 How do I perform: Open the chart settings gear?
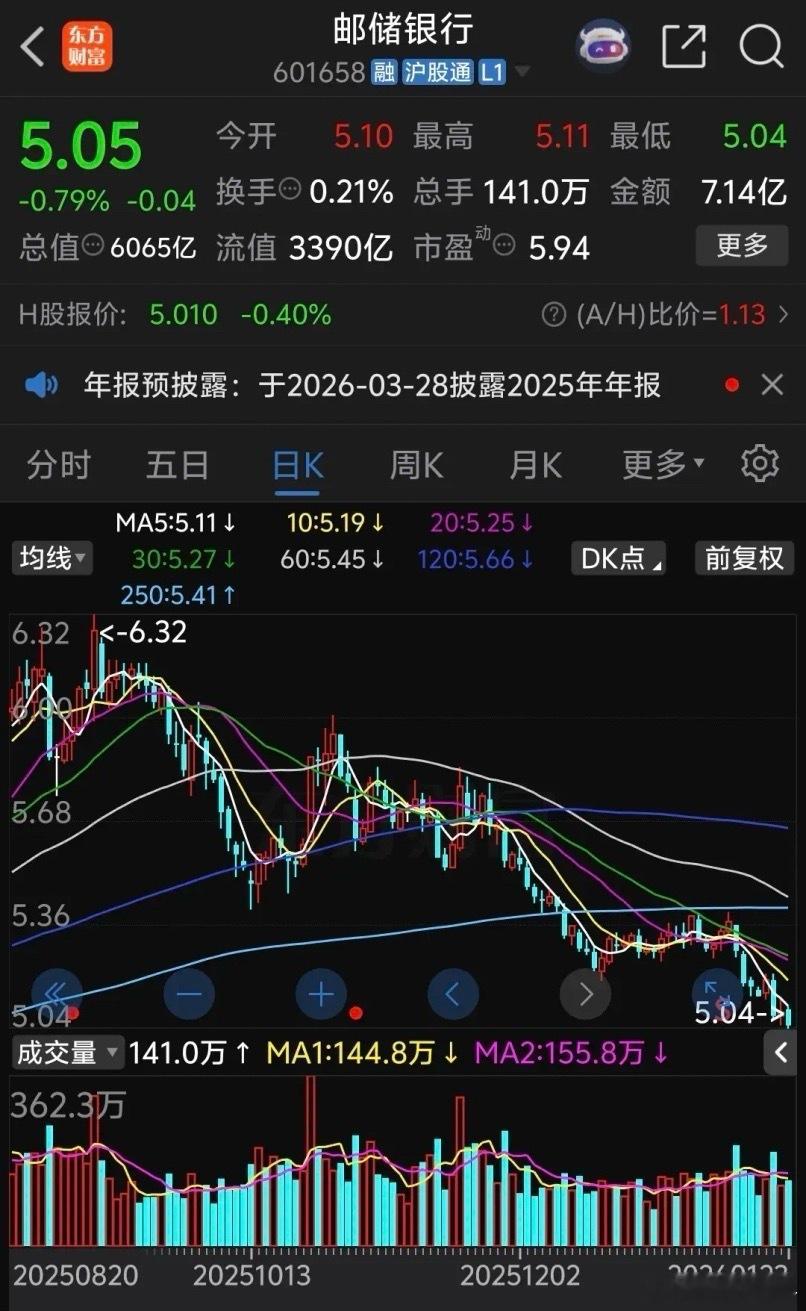760,463
